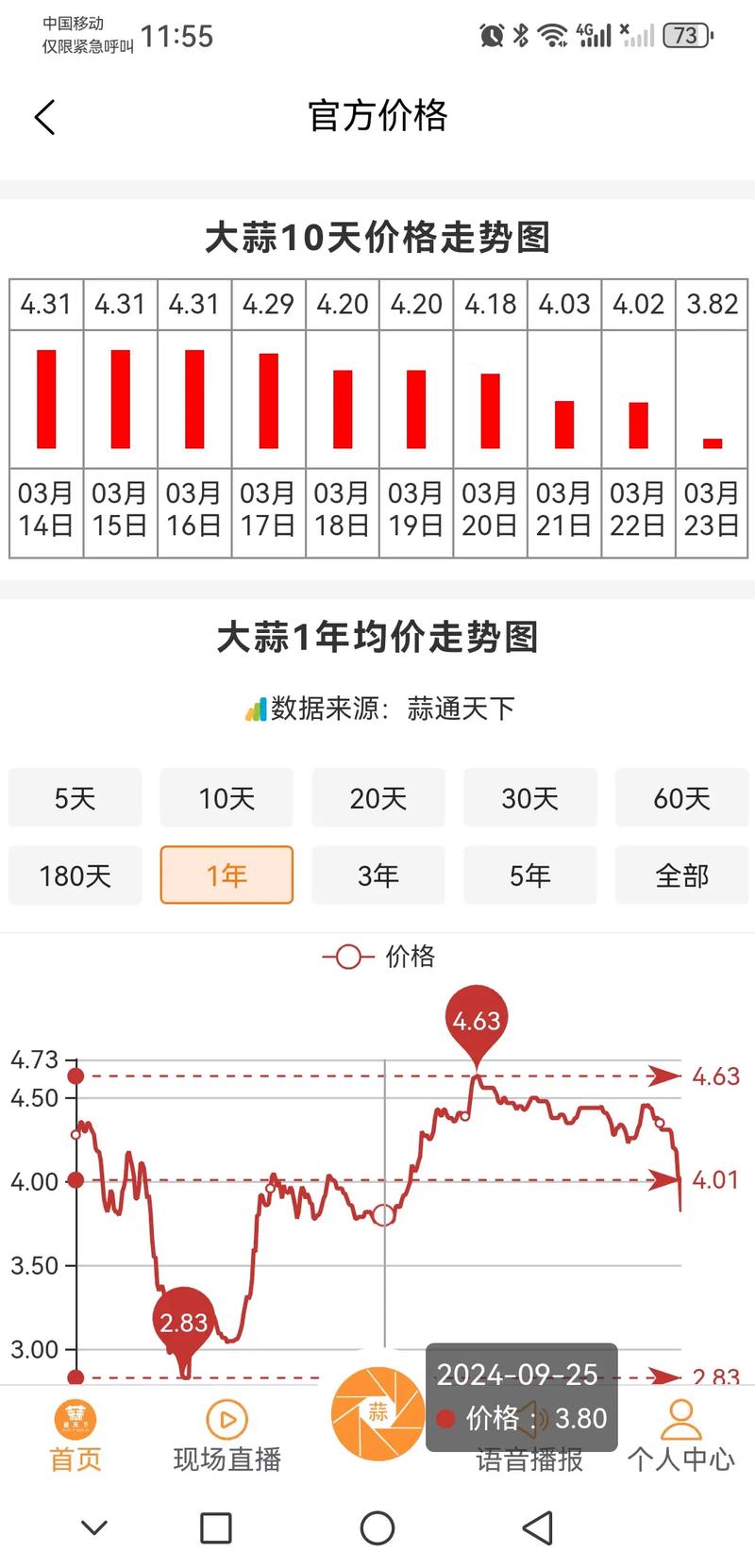Screen dimensions: 755x1568
Task: Tap the back arrow on 官方价格 page
Action: (42, 116)
